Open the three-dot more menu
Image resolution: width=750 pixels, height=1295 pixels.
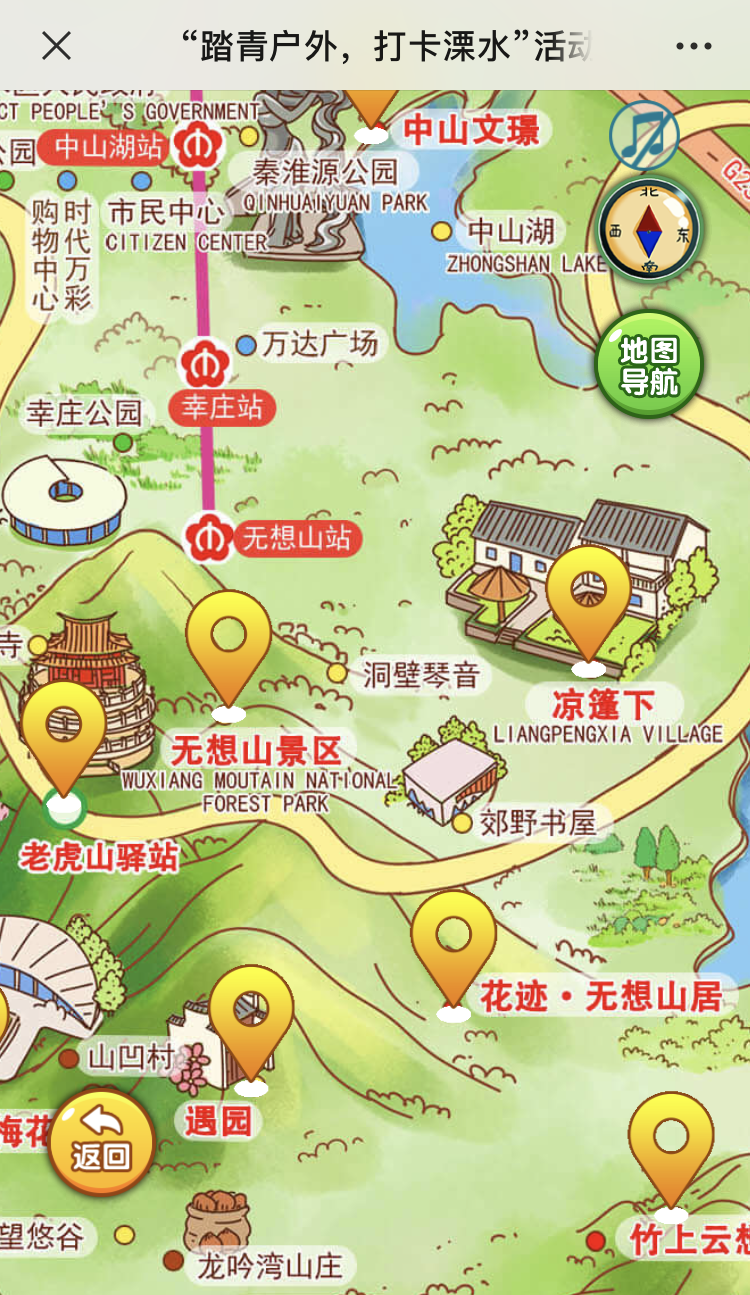(x=693, y=46)
